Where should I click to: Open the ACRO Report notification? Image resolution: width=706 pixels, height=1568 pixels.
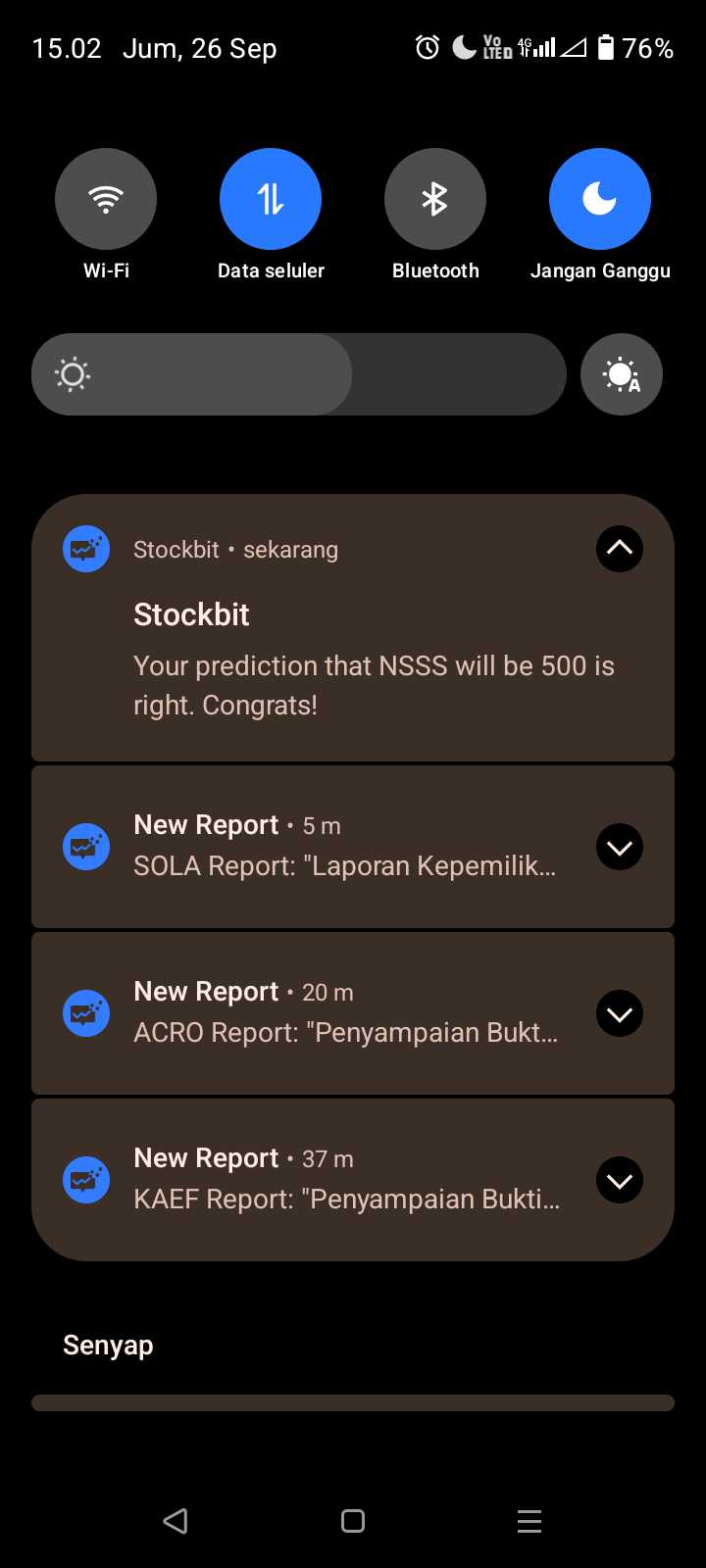coord(343,1014)
